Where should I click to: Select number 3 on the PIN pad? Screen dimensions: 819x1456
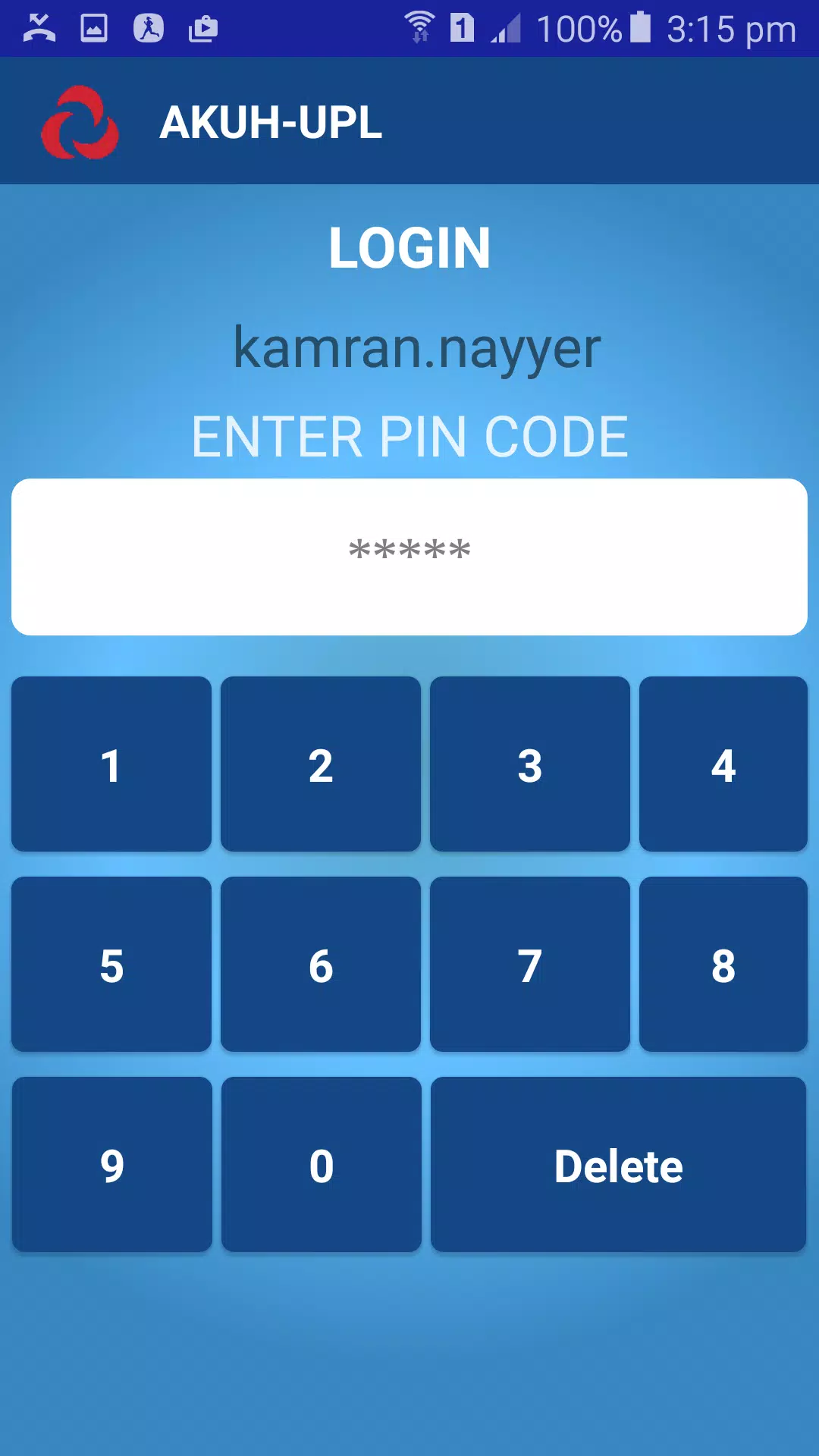click(530, 764)
